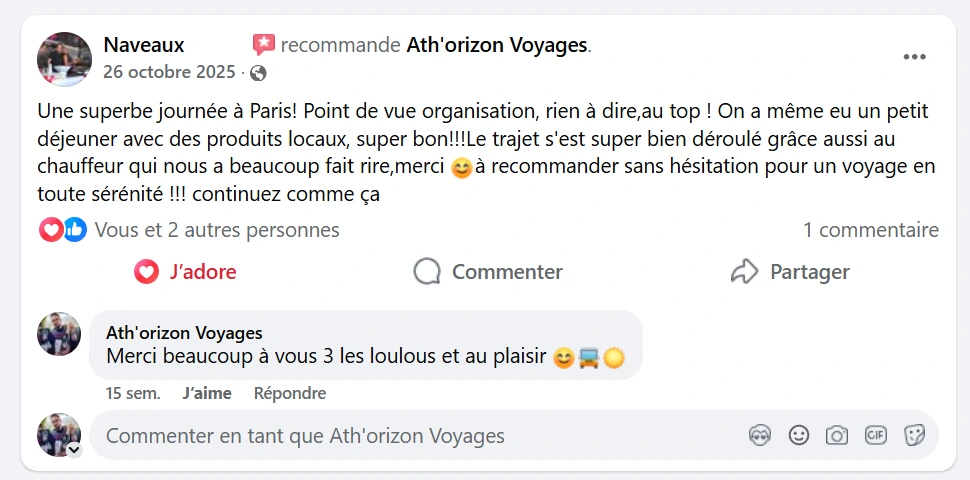The image size is (970, 480).
Task: Open the post dated 26 octobre 2025
Action: pyautogui.click(x=169, y=72)
